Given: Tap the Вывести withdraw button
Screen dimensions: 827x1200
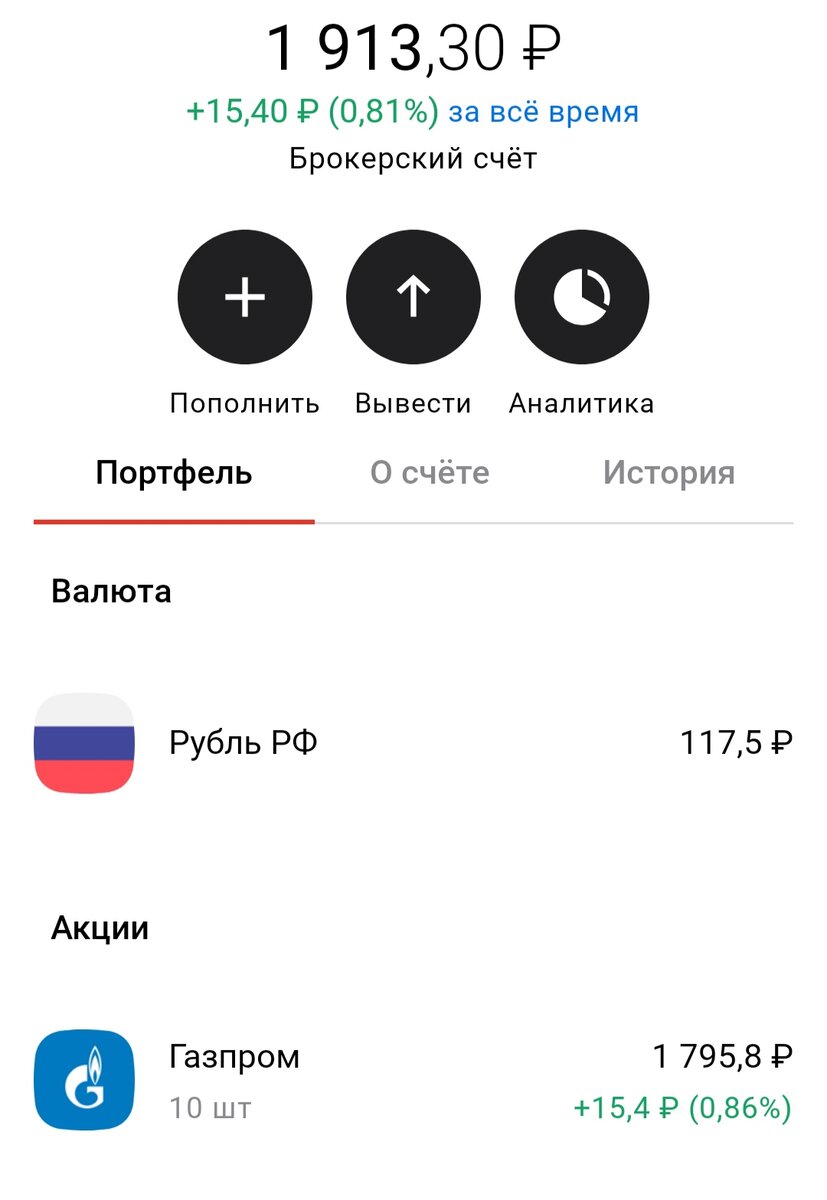Looking at the screenshot, I should [413, 298].
